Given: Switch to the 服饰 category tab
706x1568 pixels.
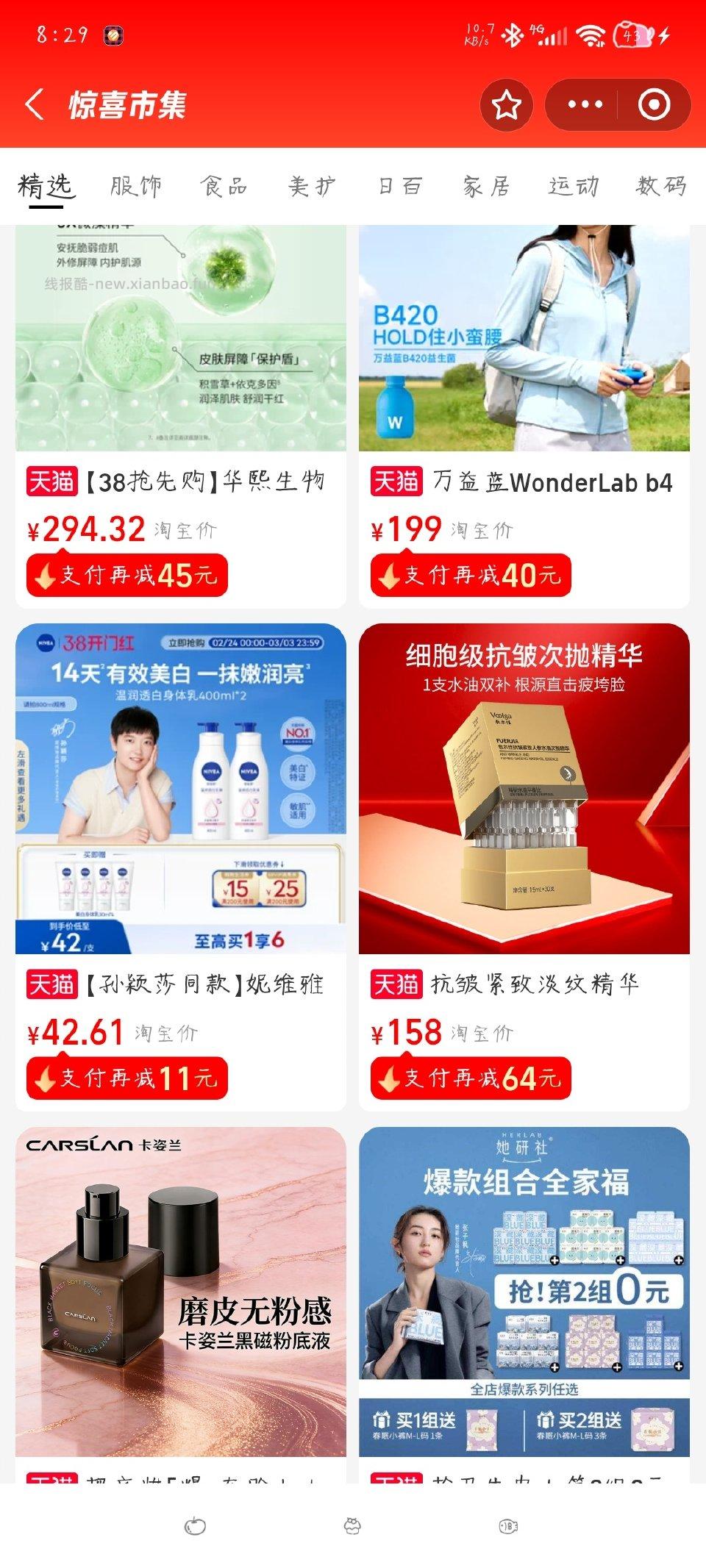Looking at the screenshot, I should click(137, 186).
